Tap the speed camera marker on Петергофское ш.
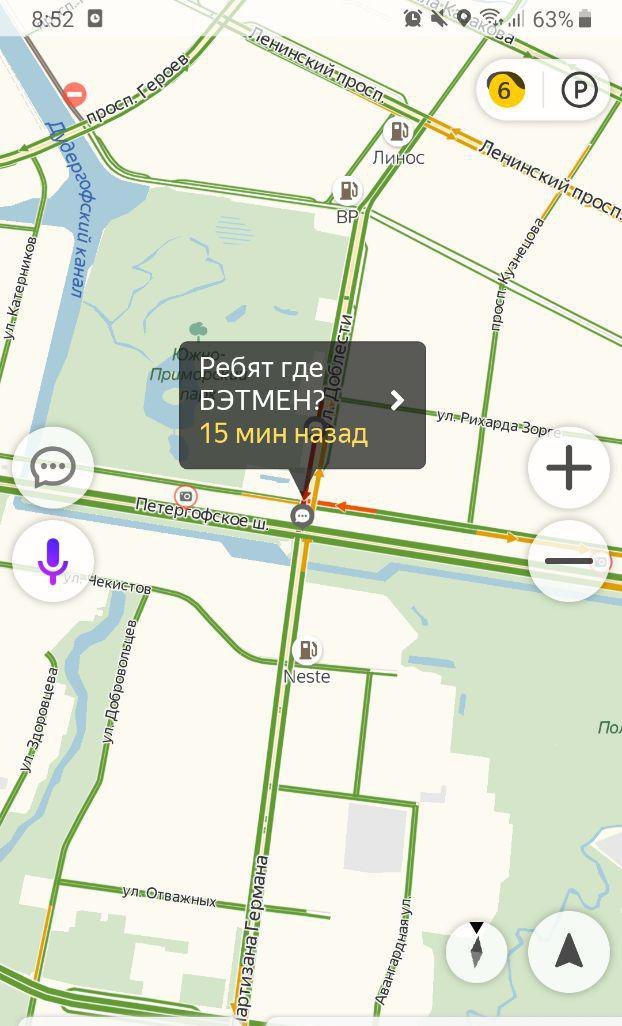 [x=186, y=496]
